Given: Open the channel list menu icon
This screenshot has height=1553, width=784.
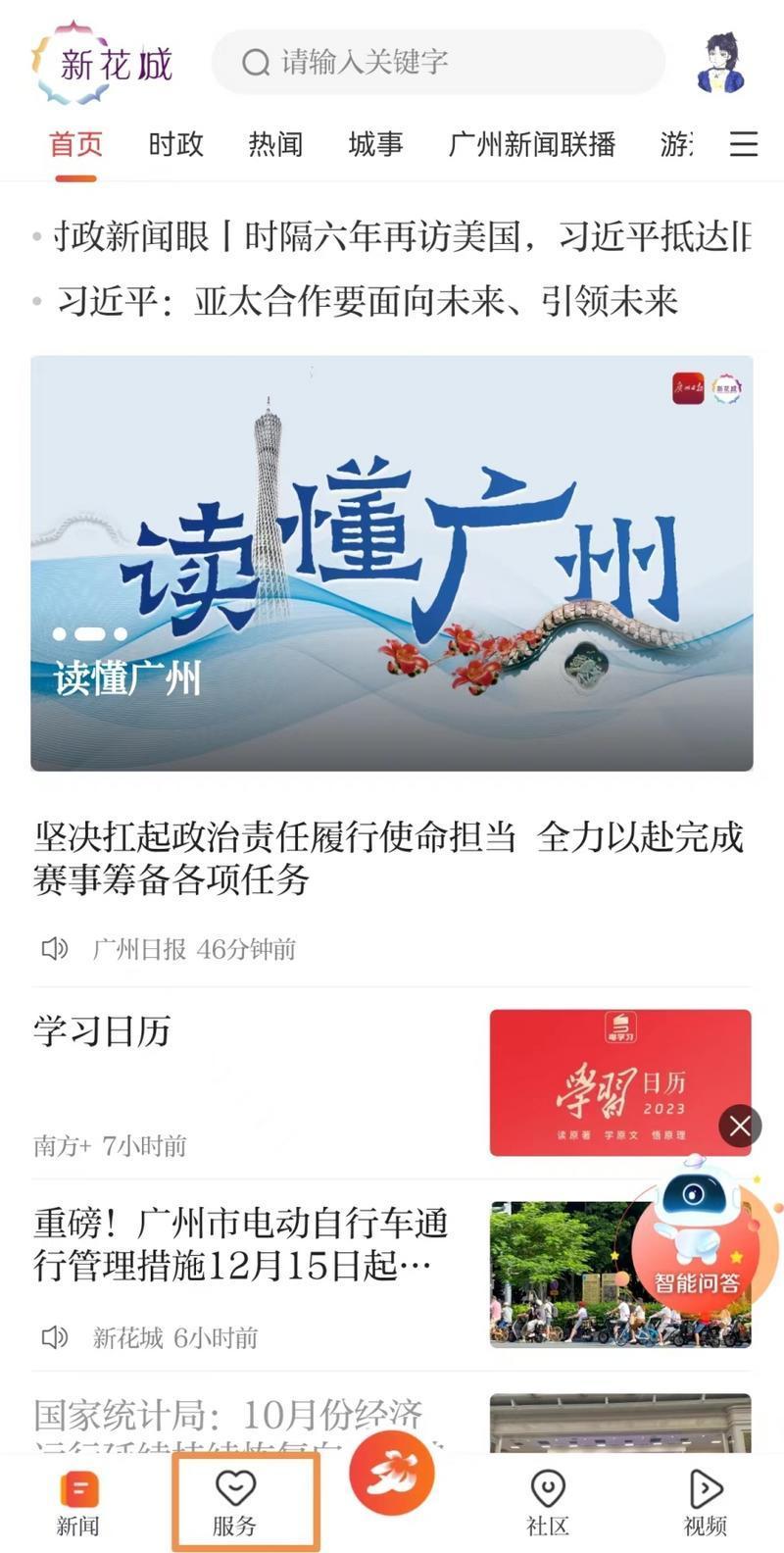Looking at the screenshot, I should tap(744, 145).
